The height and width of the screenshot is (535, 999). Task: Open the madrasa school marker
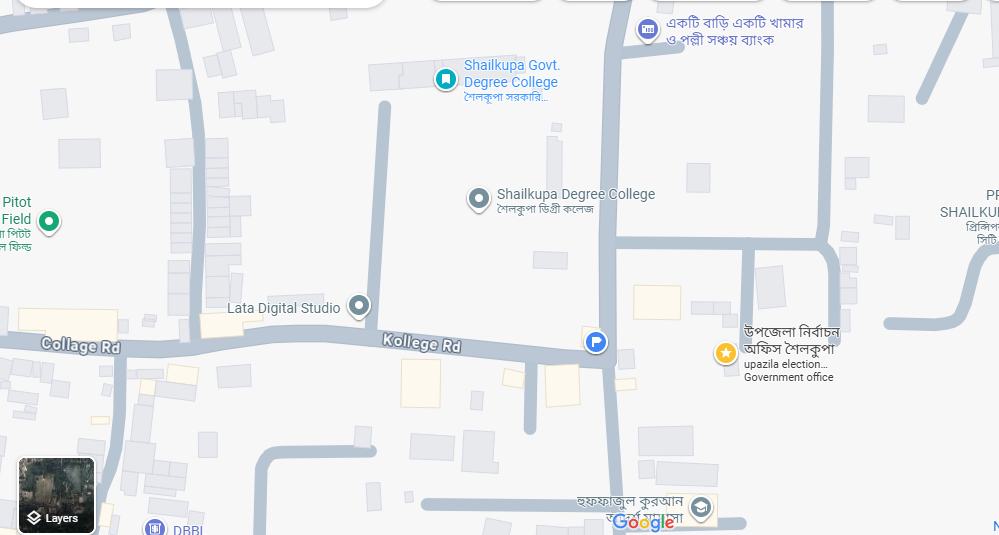701,507
